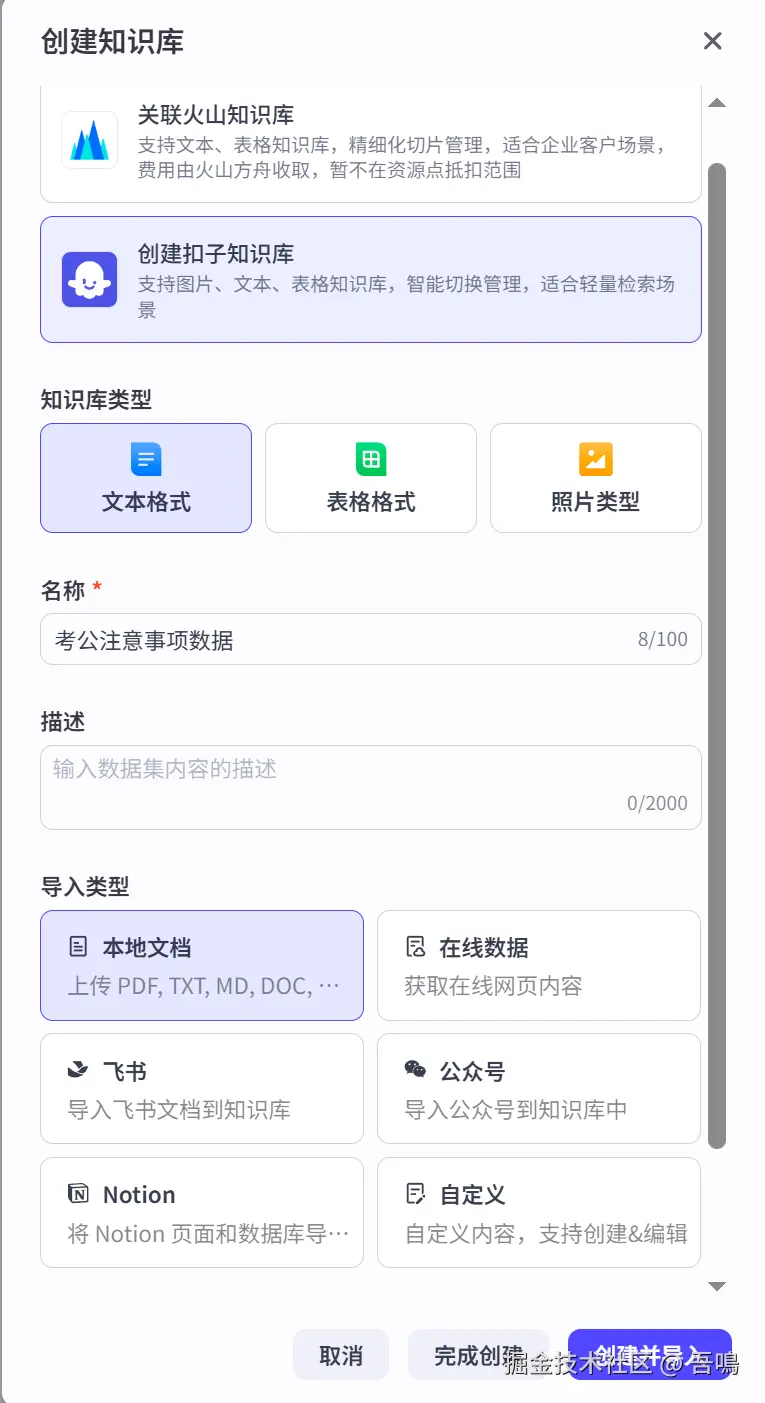Choose the 公众号 import option

coord(538,1088)
